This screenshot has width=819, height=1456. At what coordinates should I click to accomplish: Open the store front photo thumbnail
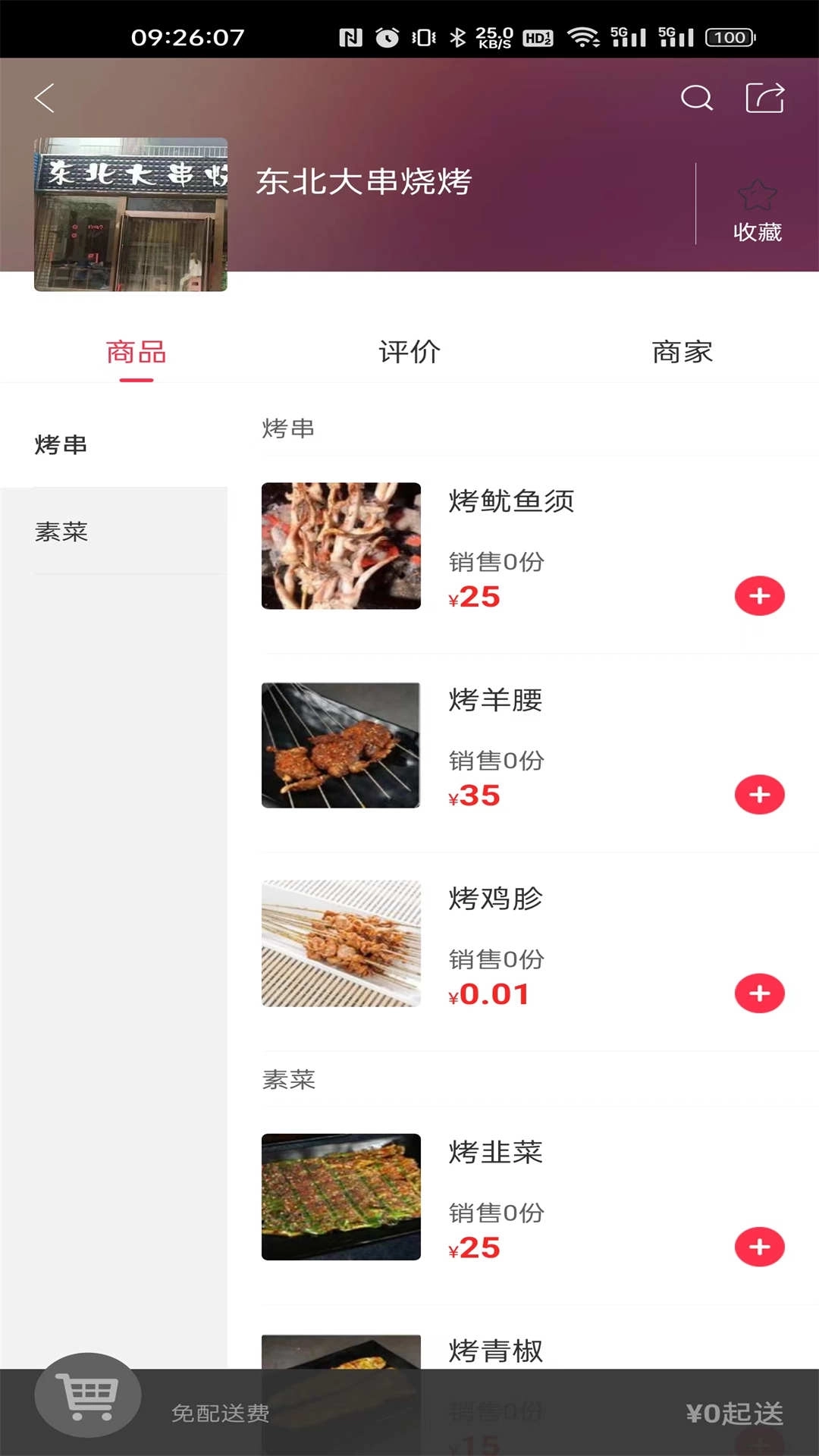pyautogui.click(x=130, y=214)
